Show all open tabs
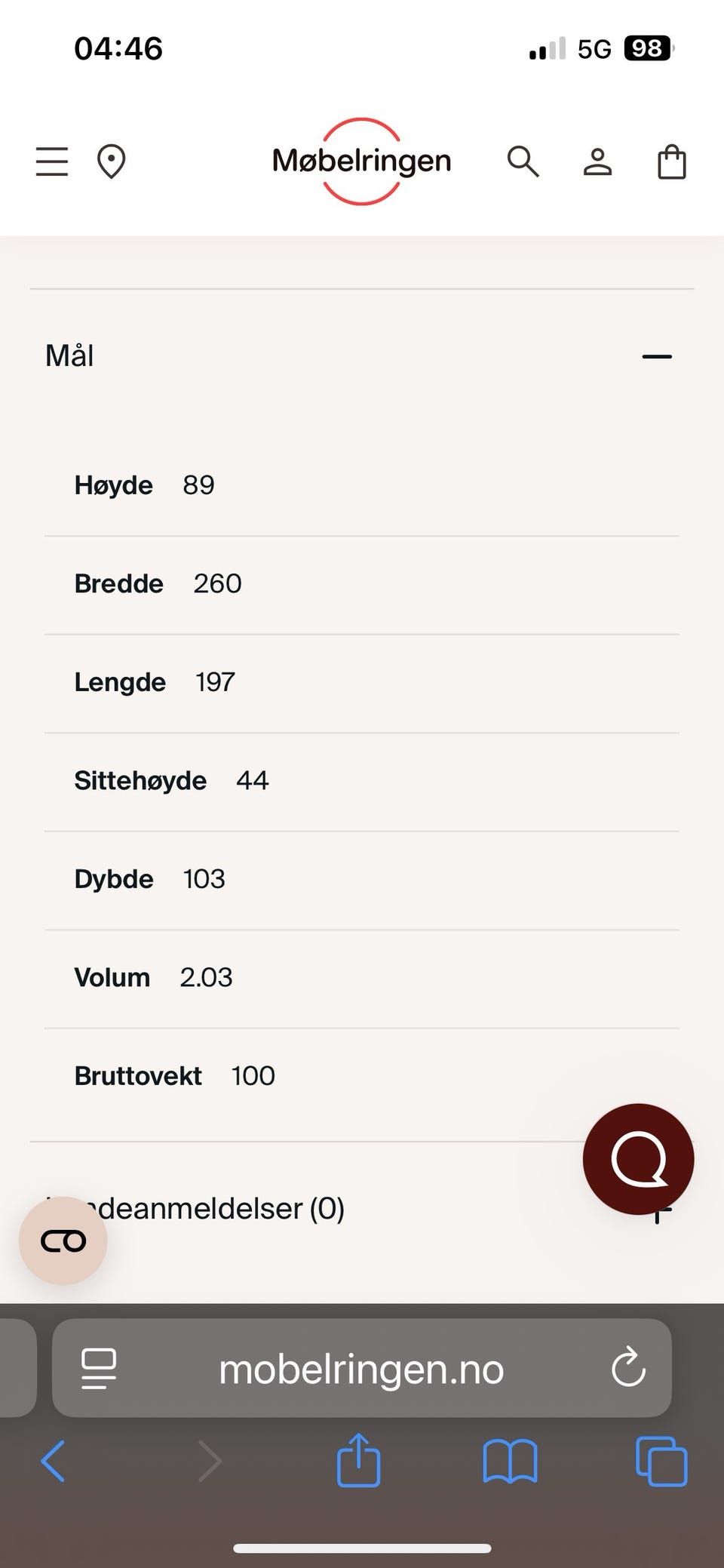 (x=661, y=1462)
